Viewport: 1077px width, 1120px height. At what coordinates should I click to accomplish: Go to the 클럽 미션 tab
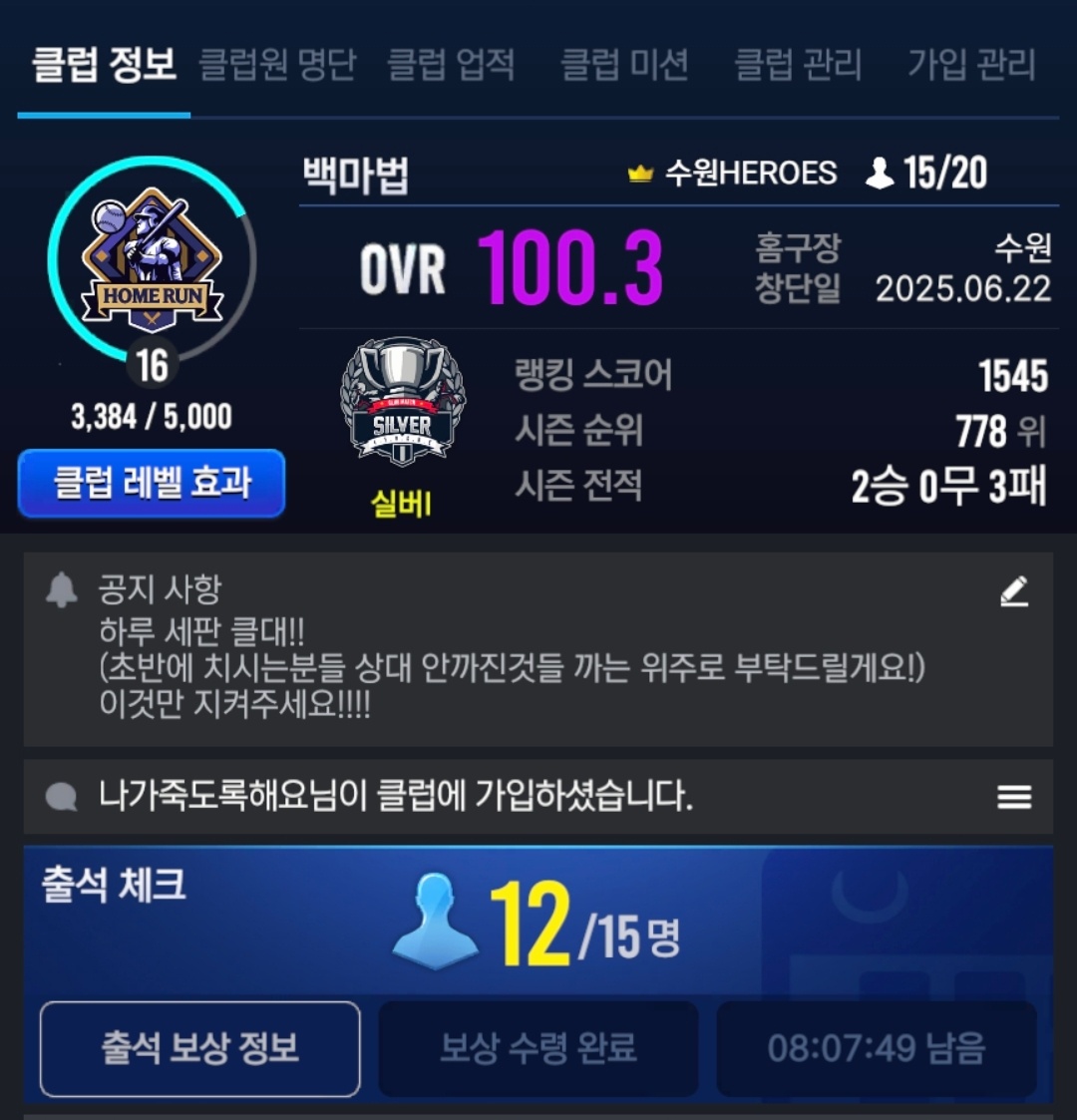tap(624, 65)
